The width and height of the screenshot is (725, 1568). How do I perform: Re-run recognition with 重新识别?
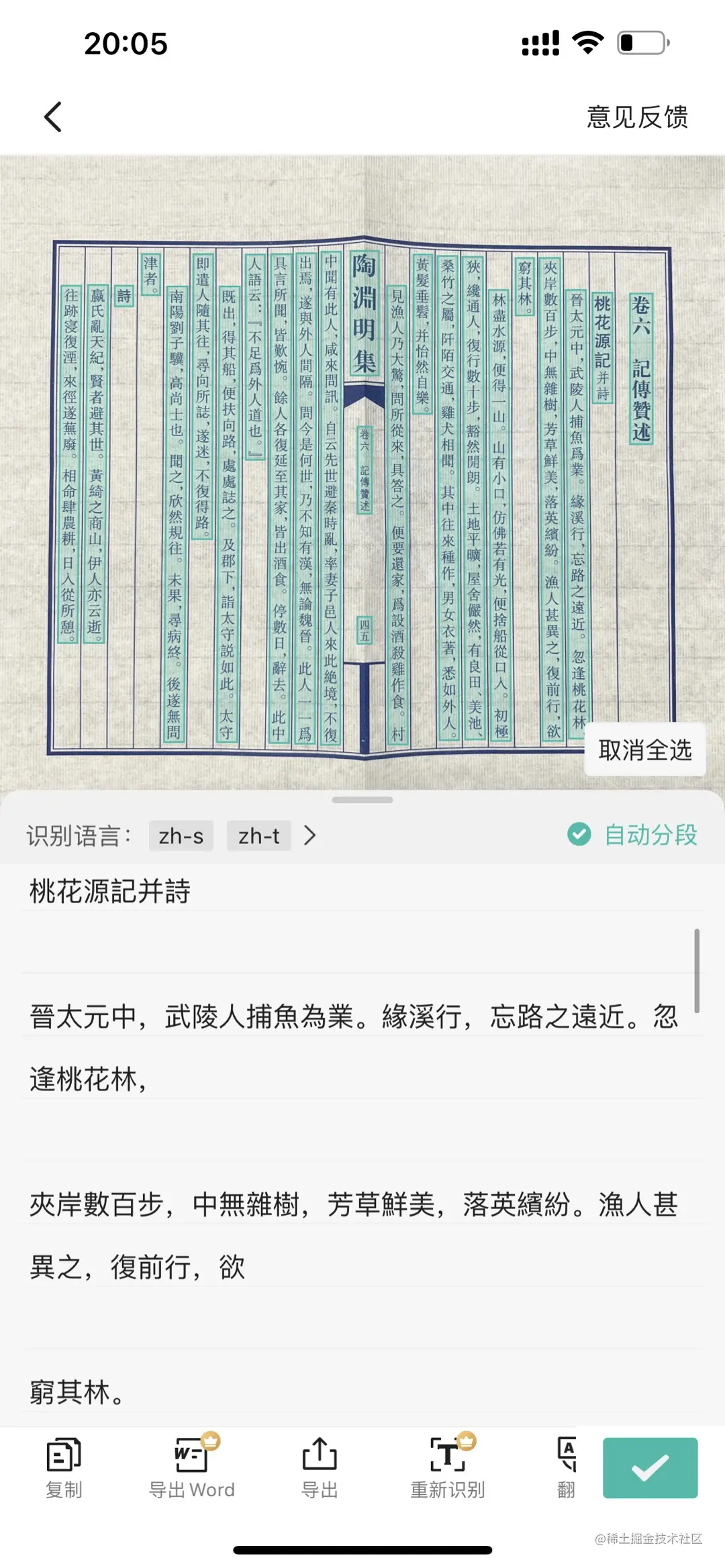tap(447, 1468)
